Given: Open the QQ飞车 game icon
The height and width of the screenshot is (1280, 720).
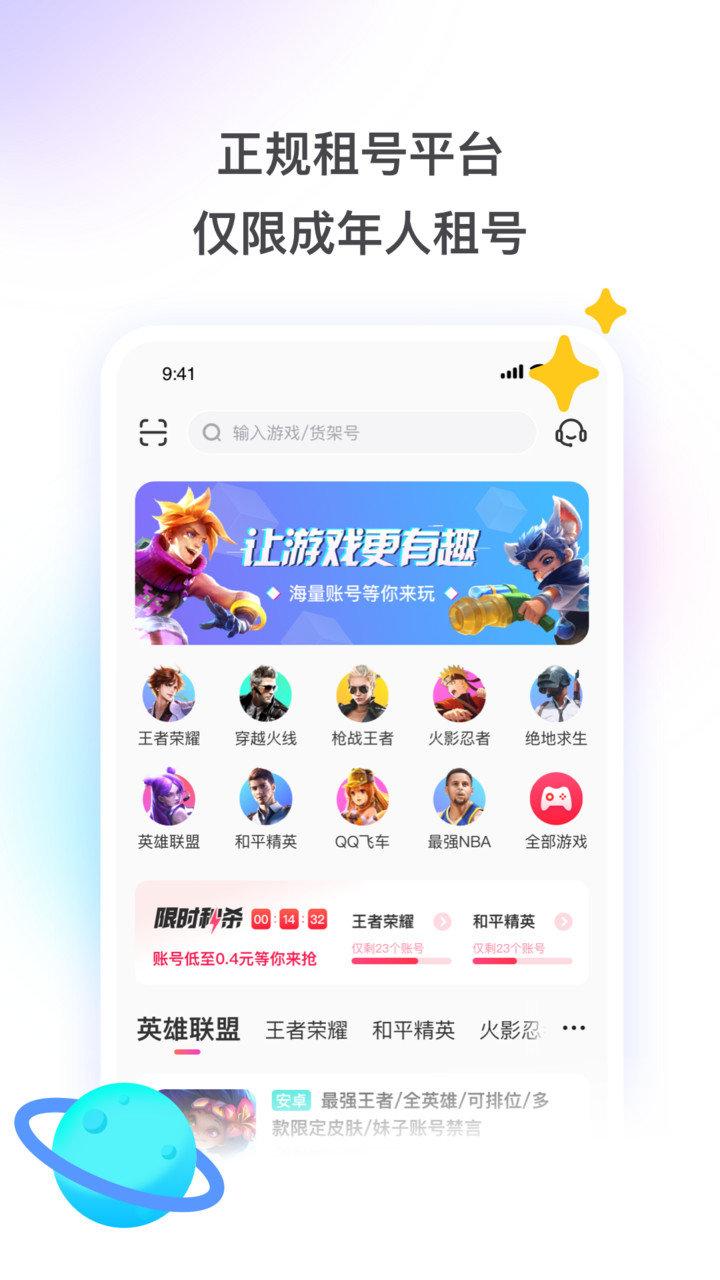Looking at the screenshot, I should click(359, 800).
